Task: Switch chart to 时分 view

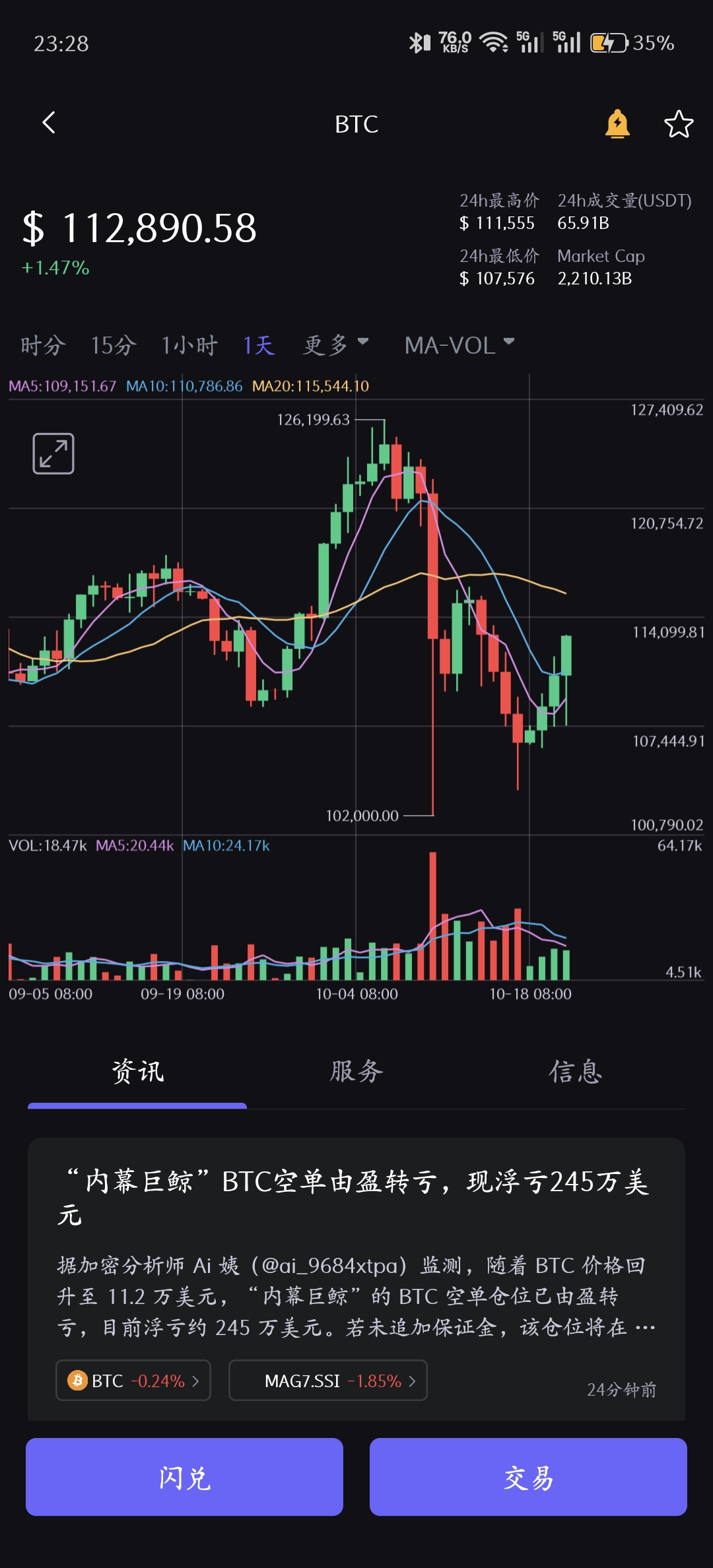Action: (x=43, y=345)
